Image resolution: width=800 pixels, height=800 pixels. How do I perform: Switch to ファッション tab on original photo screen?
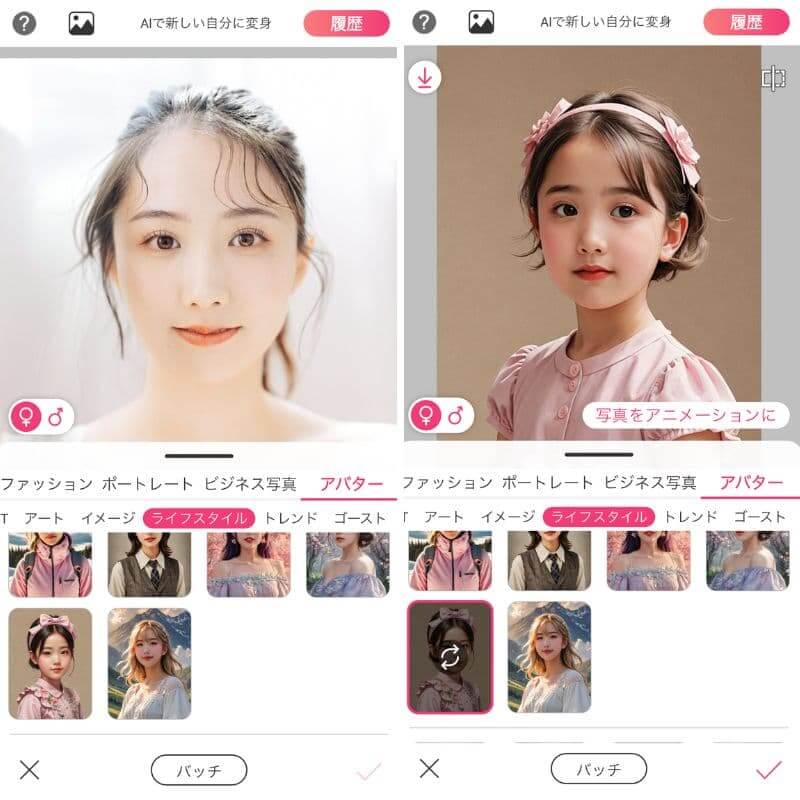tap(46, 483)
